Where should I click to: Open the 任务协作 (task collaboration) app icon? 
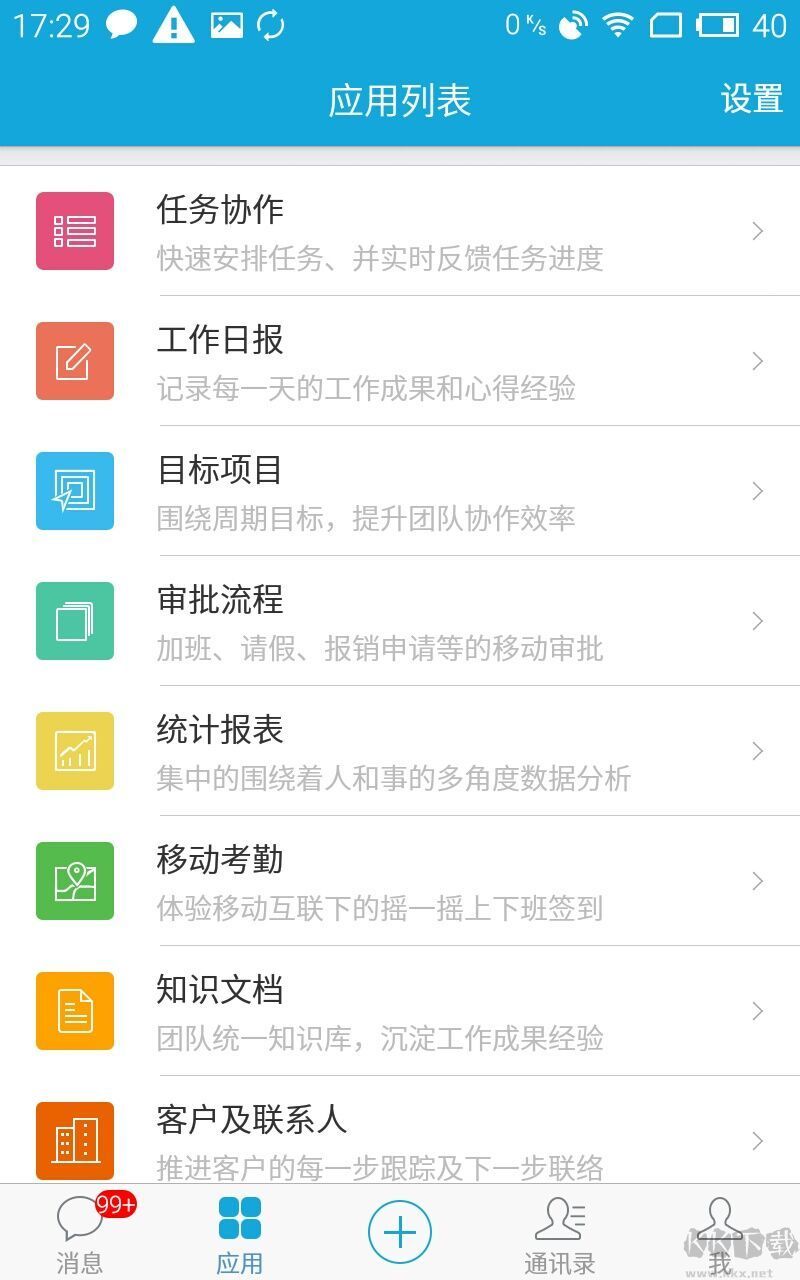pos(74,231)
